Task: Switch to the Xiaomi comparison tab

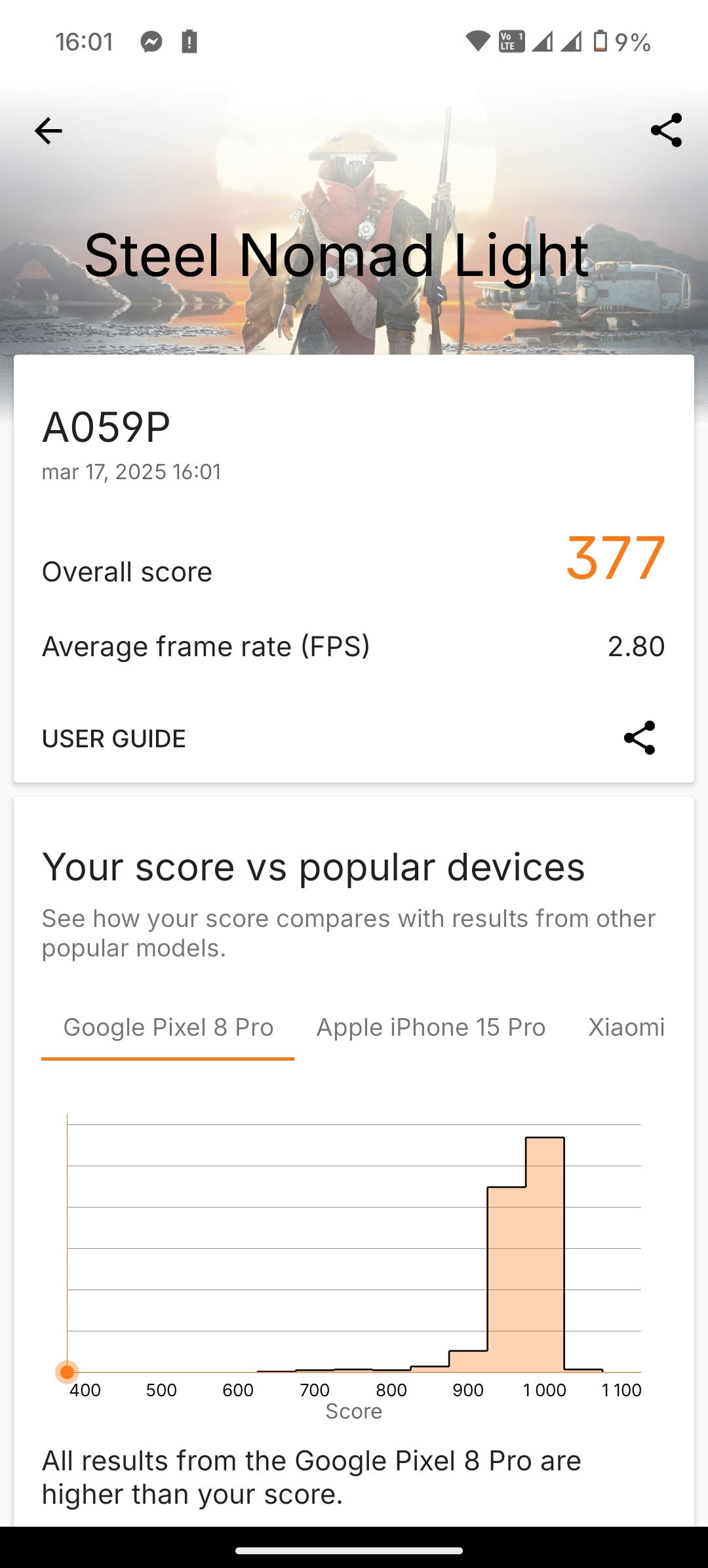Action: 626,1027
